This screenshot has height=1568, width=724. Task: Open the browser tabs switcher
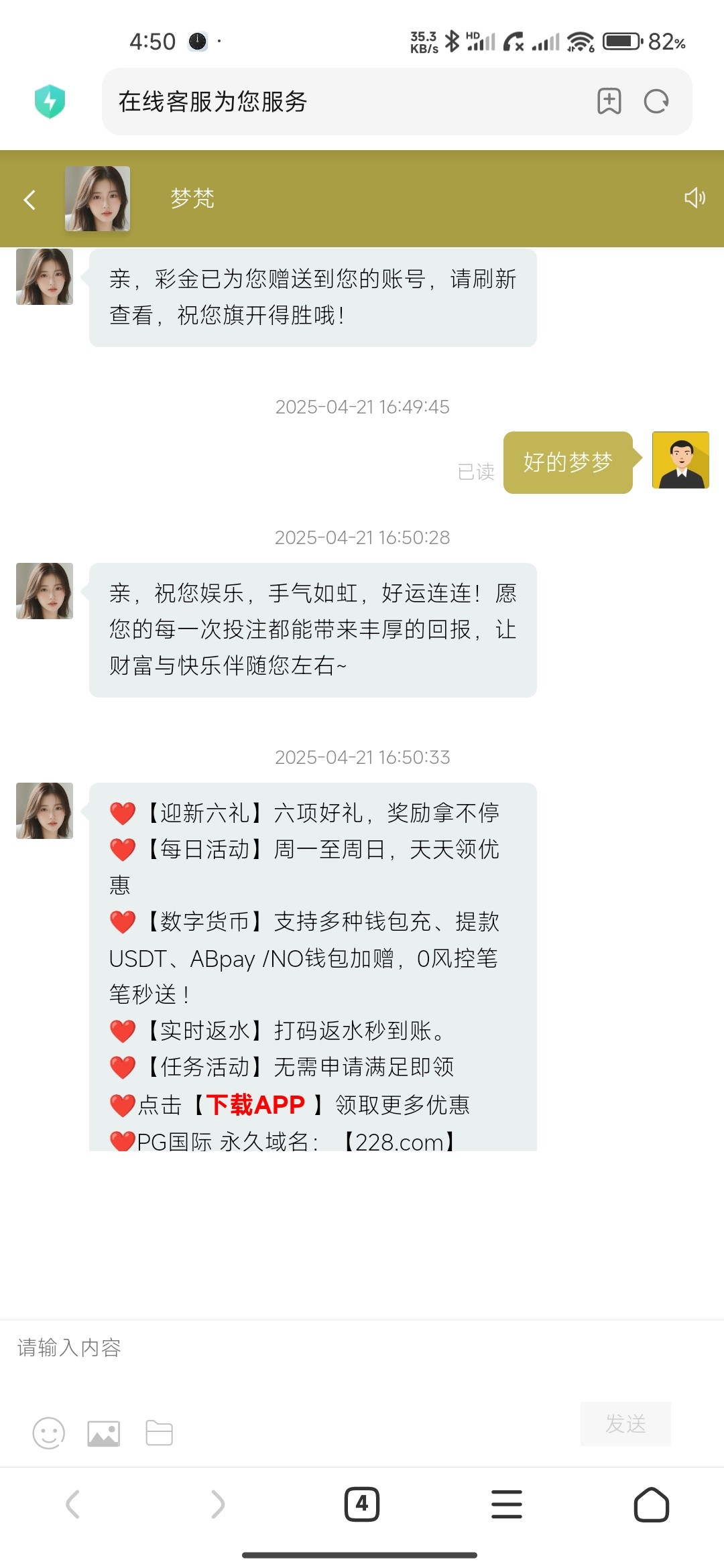[362, 1504]
